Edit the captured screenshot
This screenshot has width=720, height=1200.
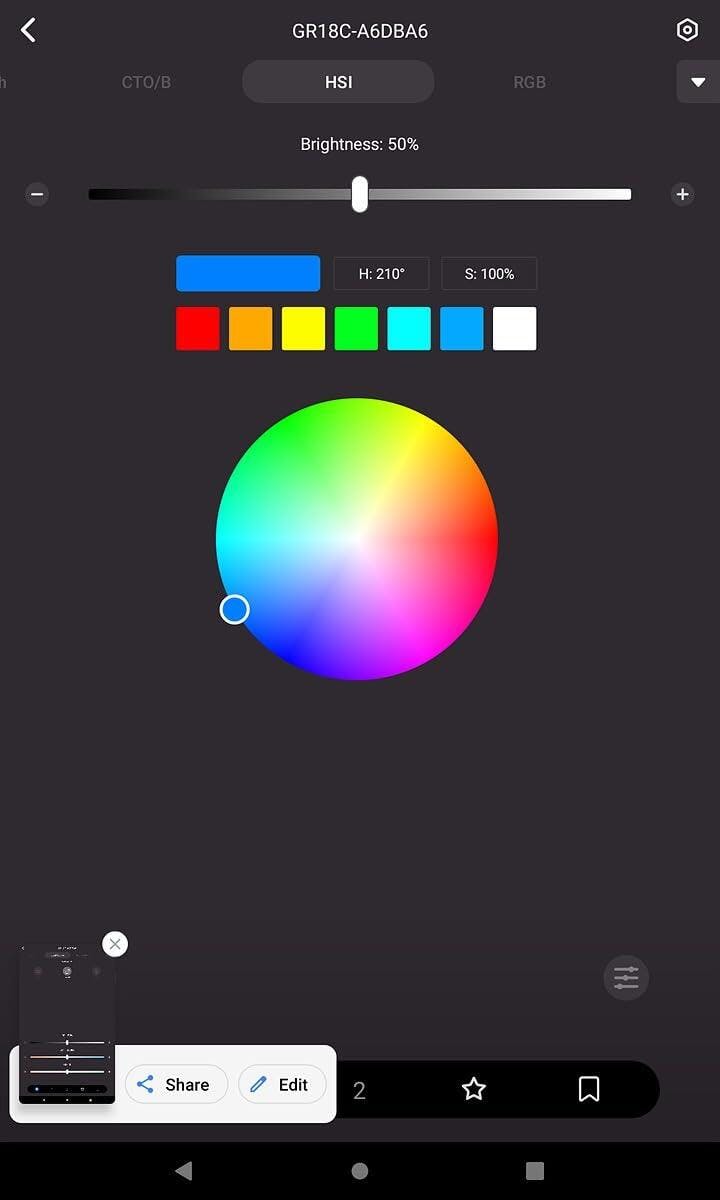coord(282,1084)
